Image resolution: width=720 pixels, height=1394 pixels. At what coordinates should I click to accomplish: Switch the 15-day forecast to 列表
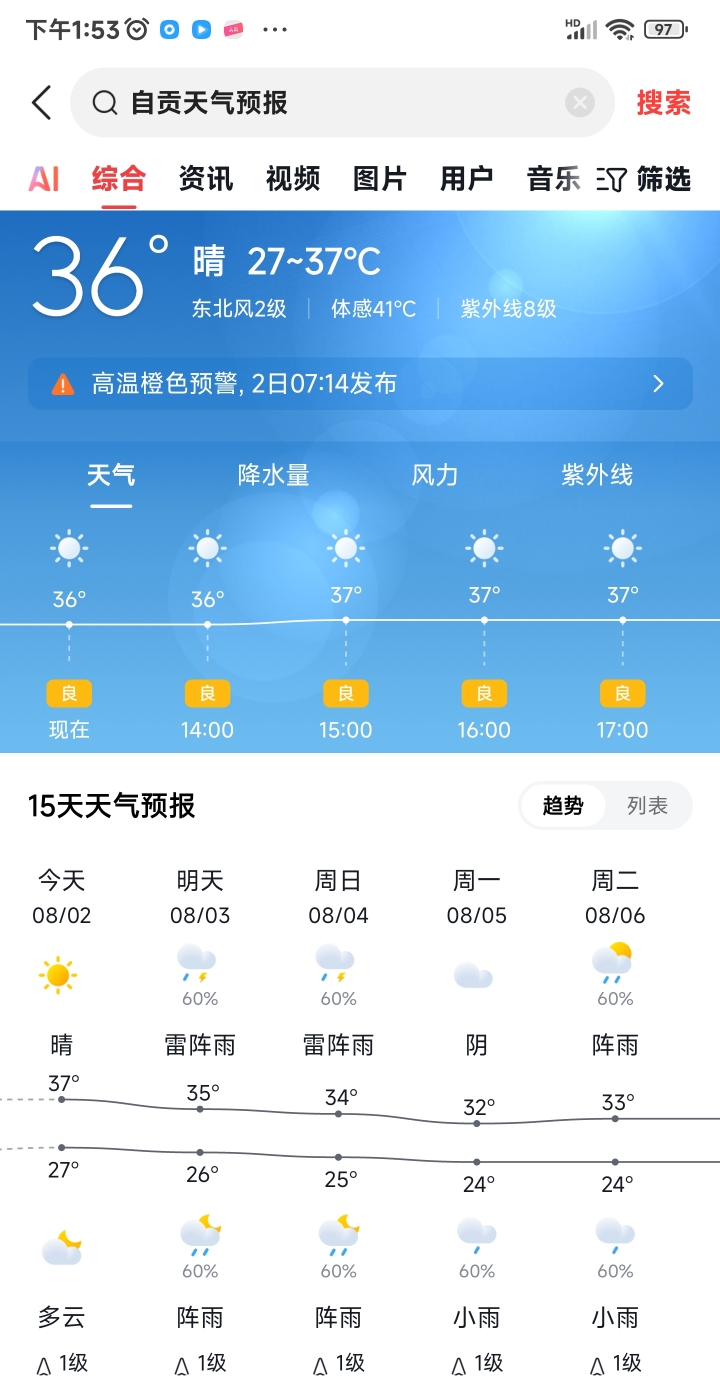(647, 806)
